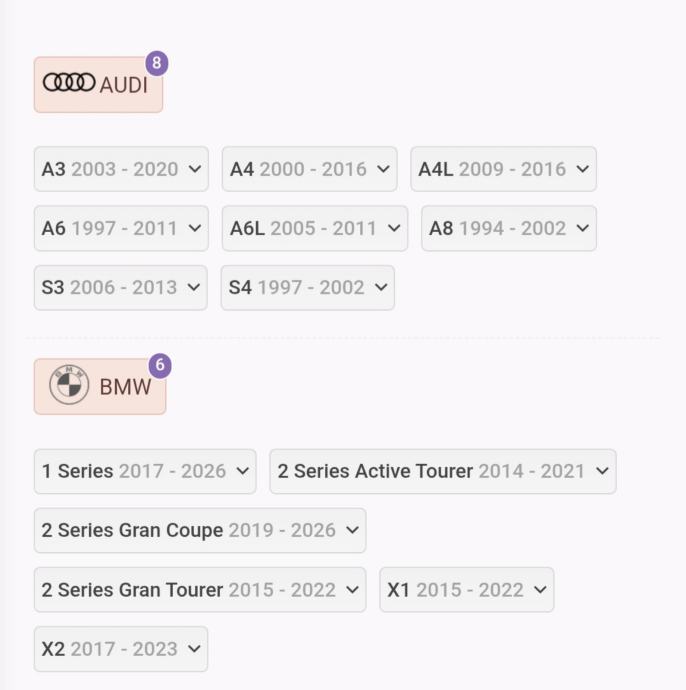This screenshot has width=686, height=690.
Task: Expand the 1 Series 2017 - 2026 dropdown
Action: (x=145, y=471)
